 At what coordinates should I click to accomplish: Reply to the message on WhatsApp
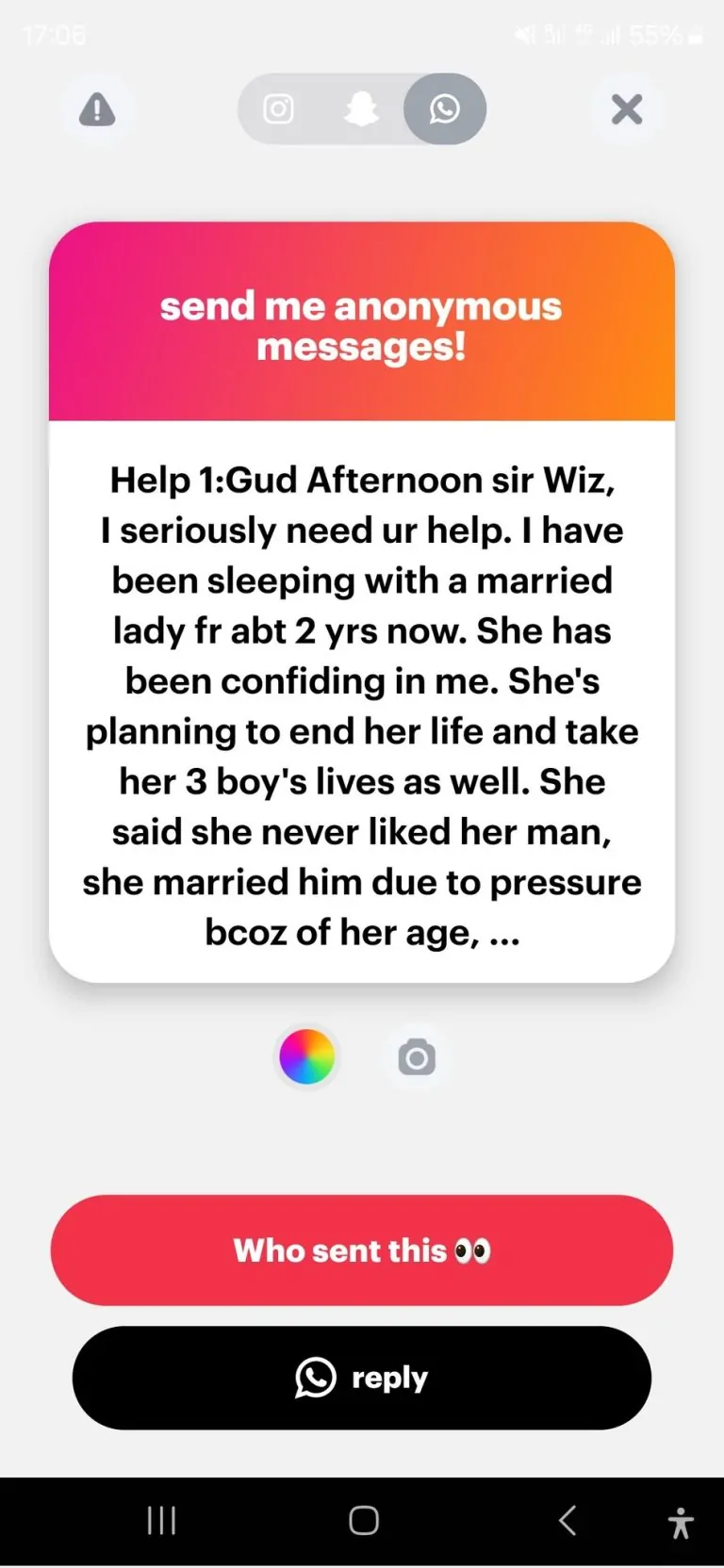362,1378
